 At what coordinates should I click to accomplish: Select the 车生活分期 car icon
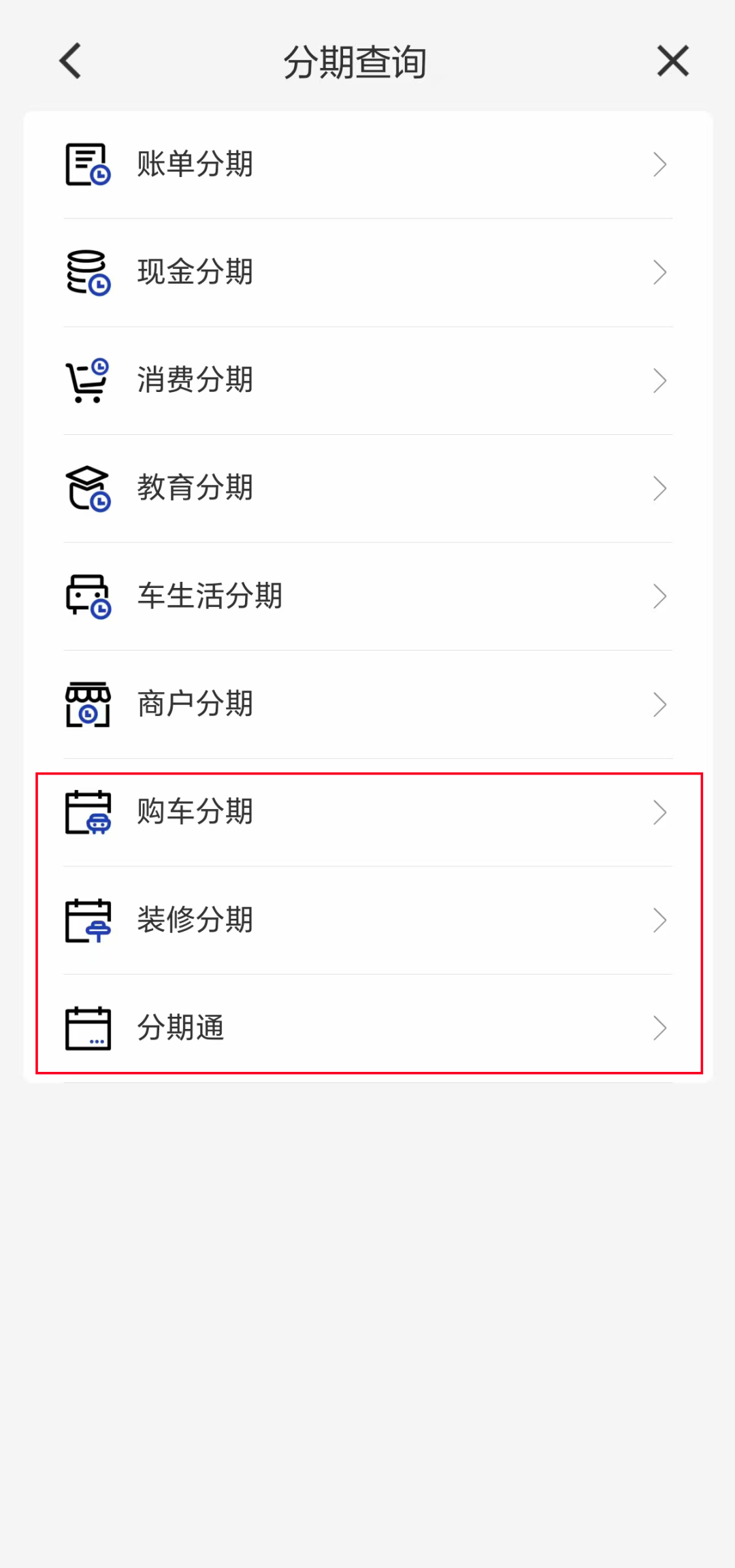(x=87, y=596)
